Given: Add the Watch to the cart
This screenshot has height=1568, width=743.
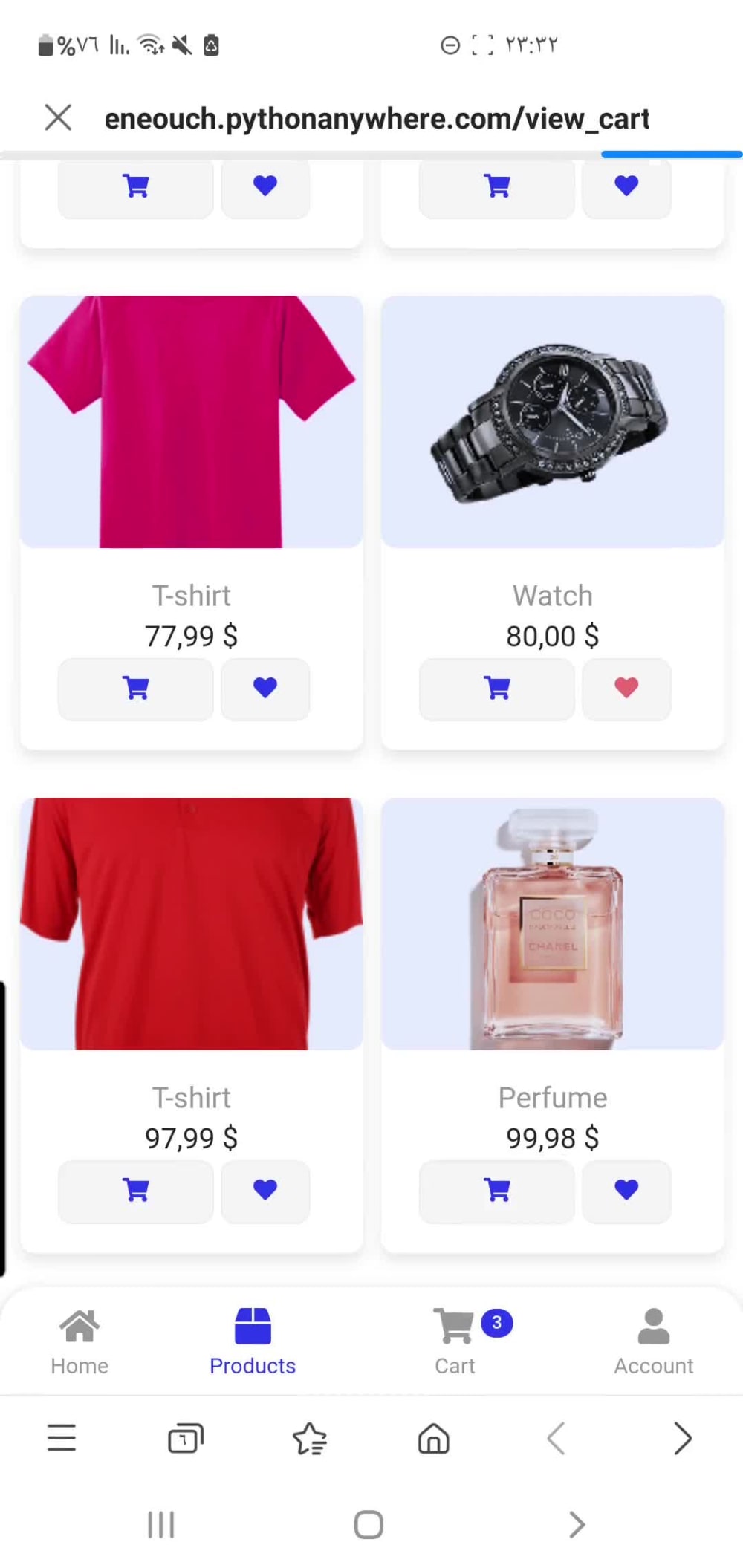Looking at the screenshot, I should click(496, 689).
